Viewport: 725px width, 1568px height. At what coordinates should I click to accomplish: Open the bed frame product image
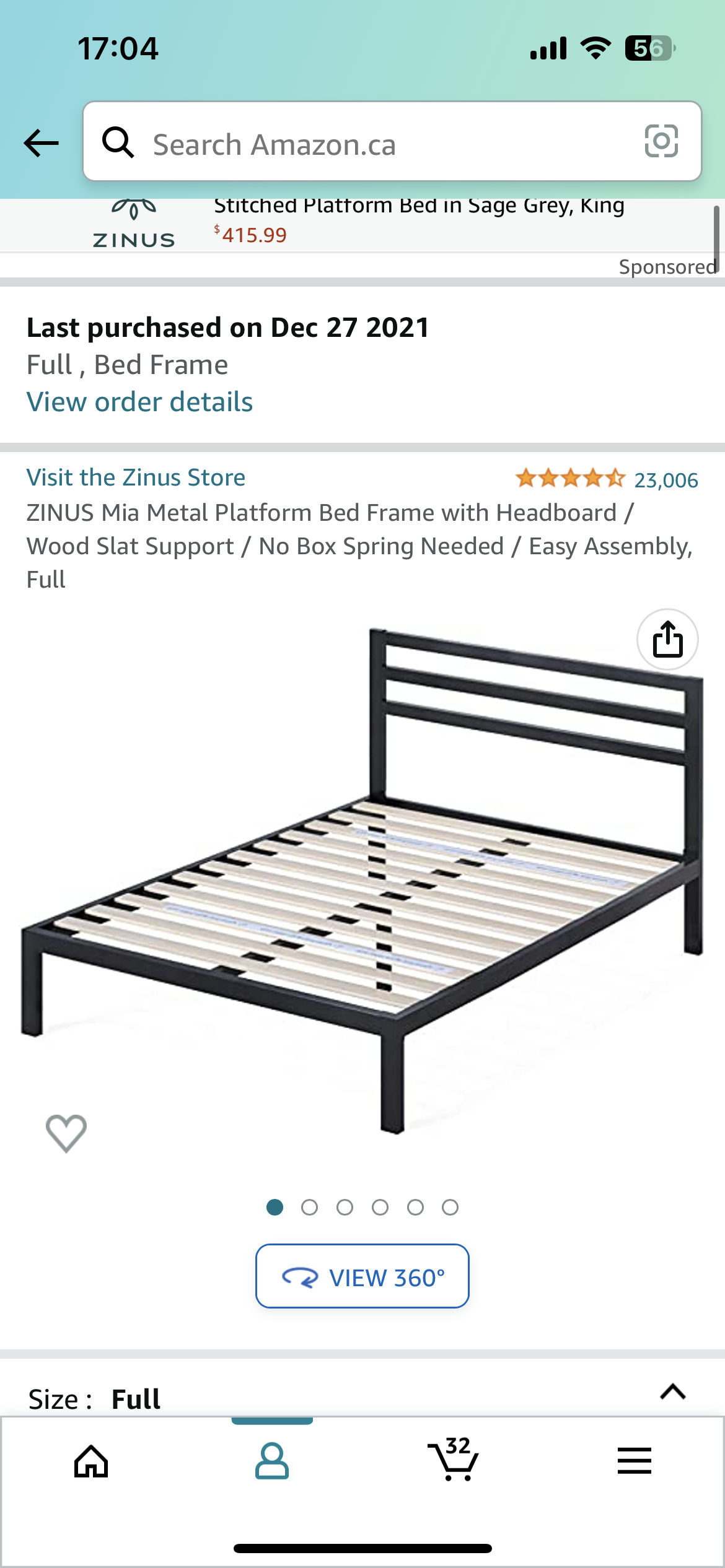point(362,879)
